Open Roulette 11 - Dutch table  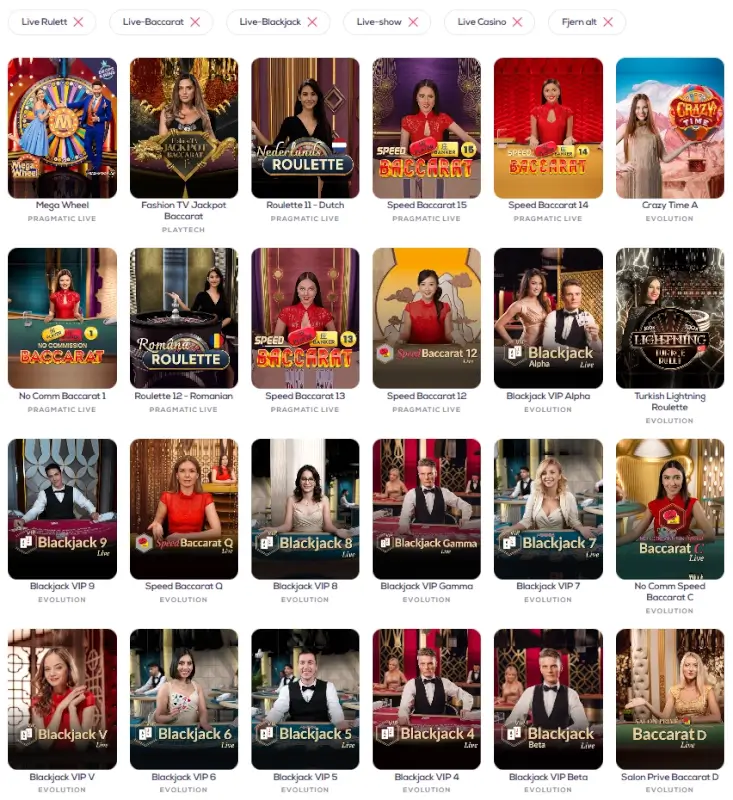click(x=305, y=128)
